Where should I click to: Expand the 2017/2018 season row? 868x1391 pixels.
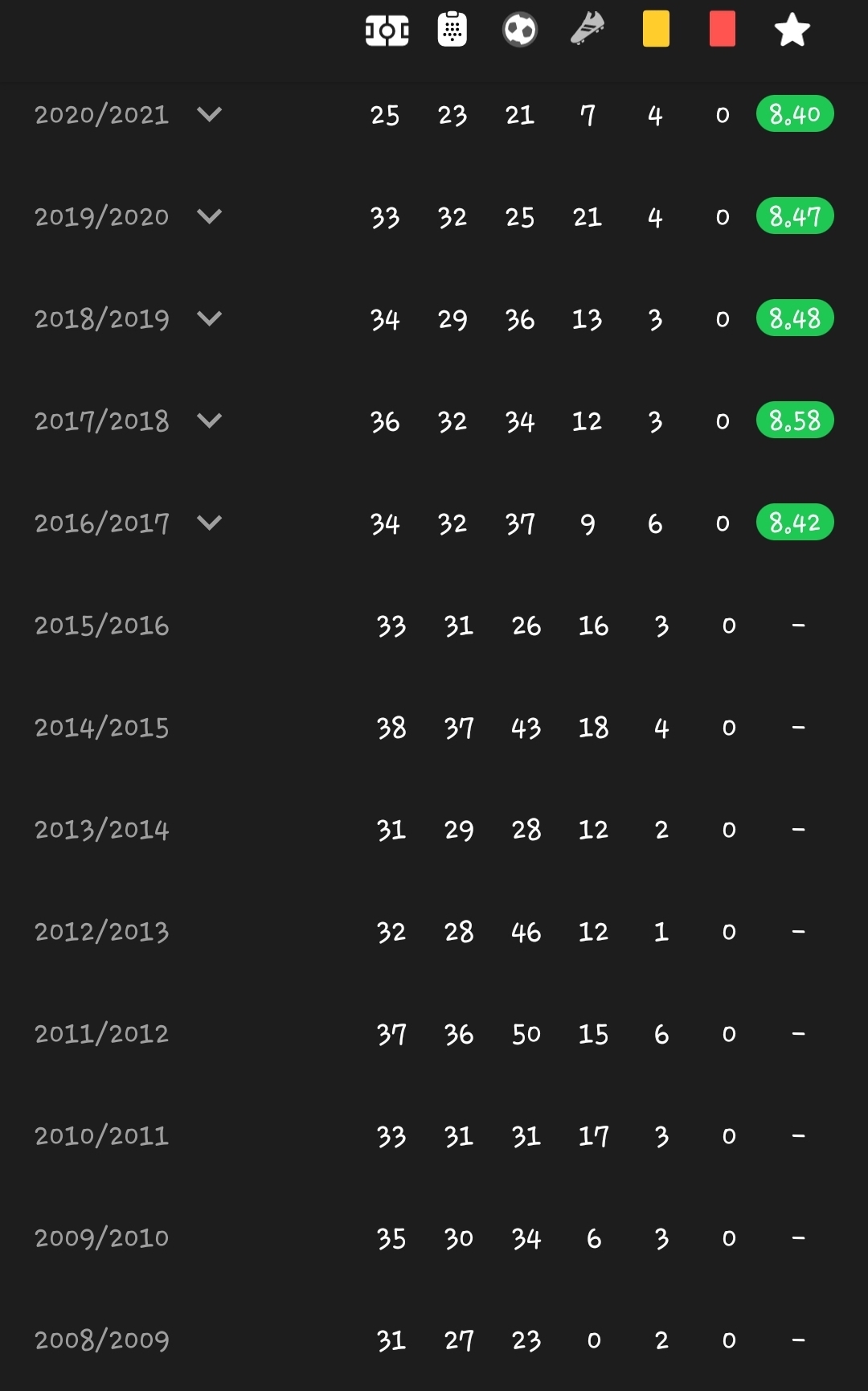click(x=209, y=421)
